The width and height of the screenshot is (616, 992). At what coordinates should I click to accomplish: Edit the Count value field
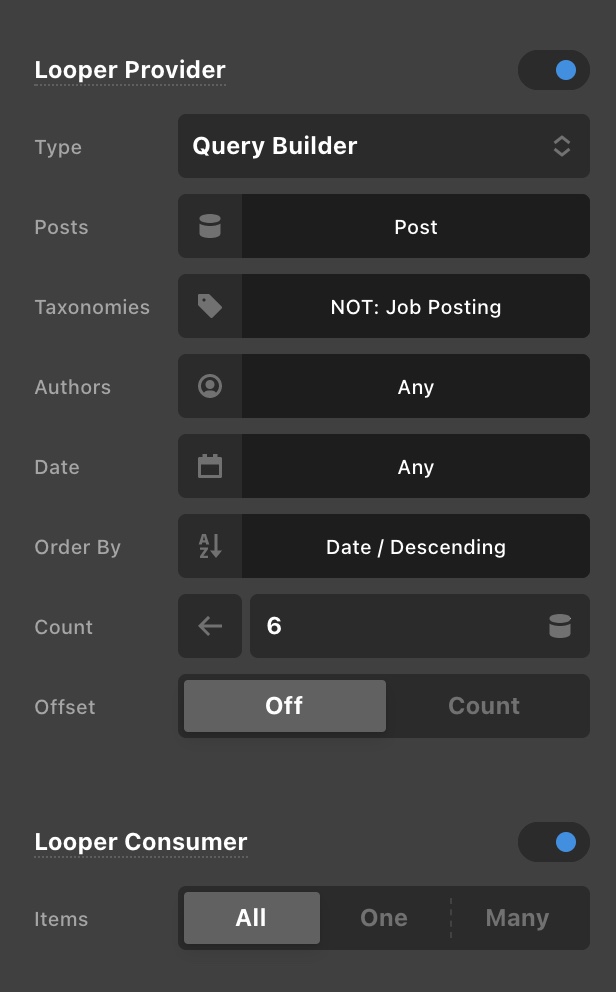(398, 626)
